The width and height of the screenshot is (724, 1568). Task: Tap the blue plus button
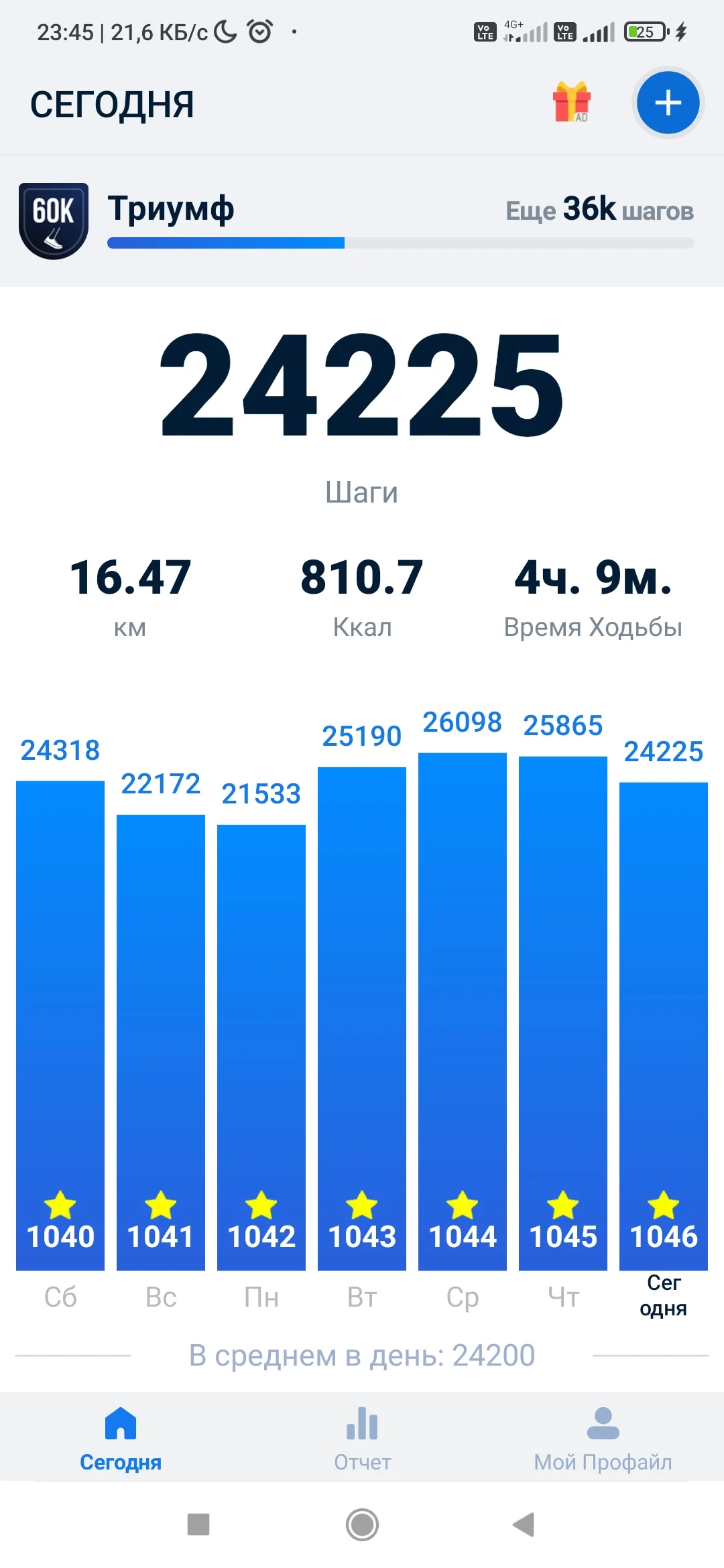[668, 103]
